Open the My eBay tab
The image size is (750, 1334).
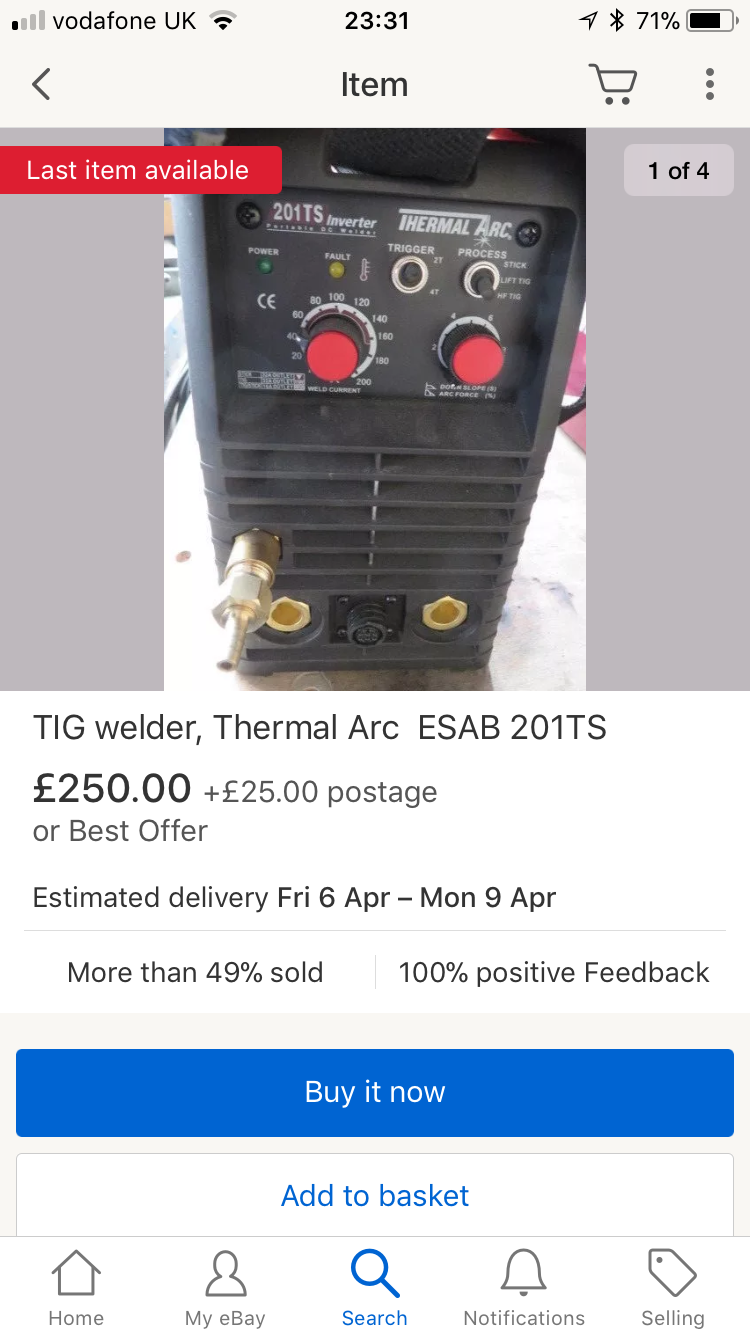pyautogui.click(x=225, y=1289)
